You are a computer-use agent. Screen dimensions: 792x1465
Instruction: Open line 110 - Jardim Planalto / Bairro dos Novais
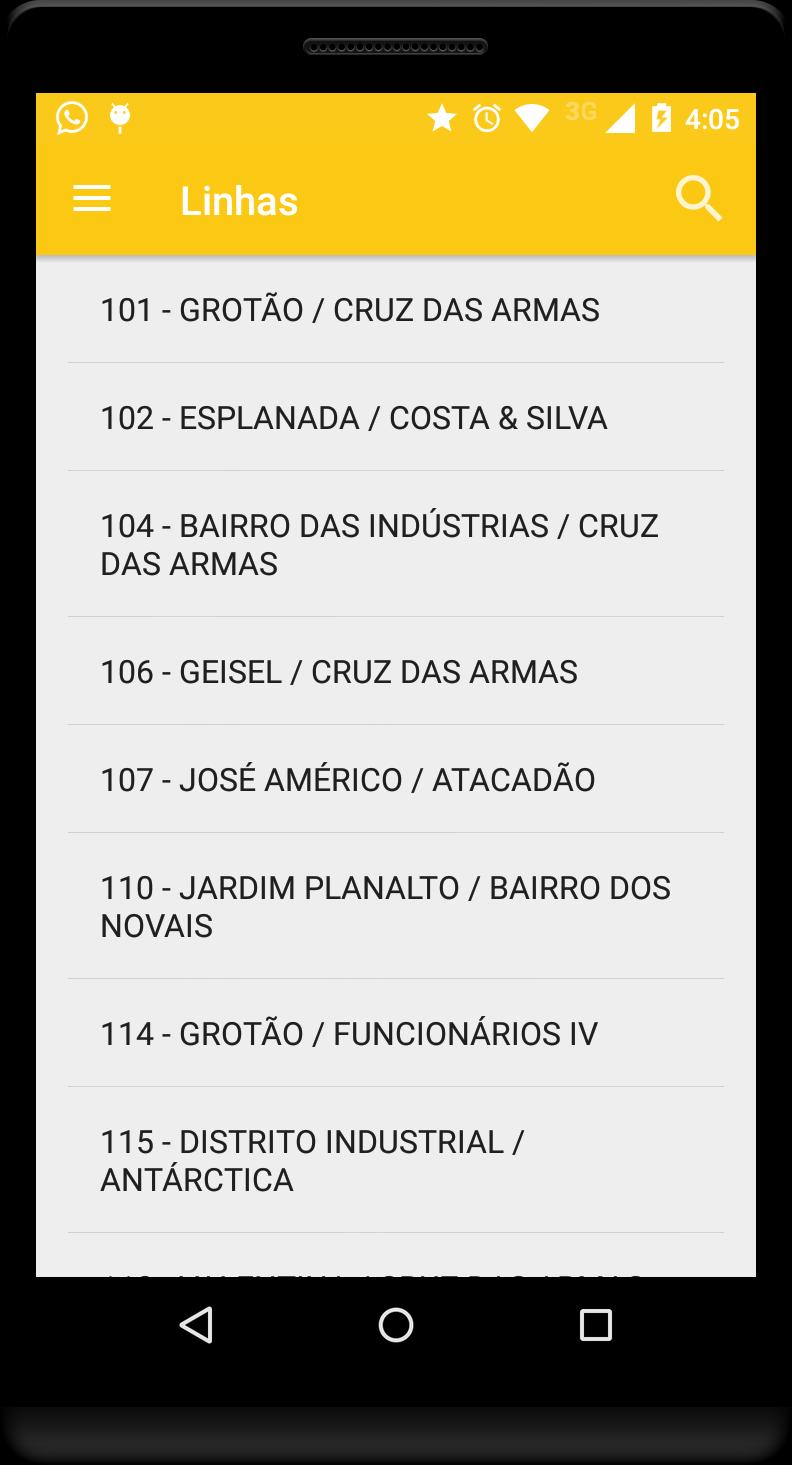point(385,907)
